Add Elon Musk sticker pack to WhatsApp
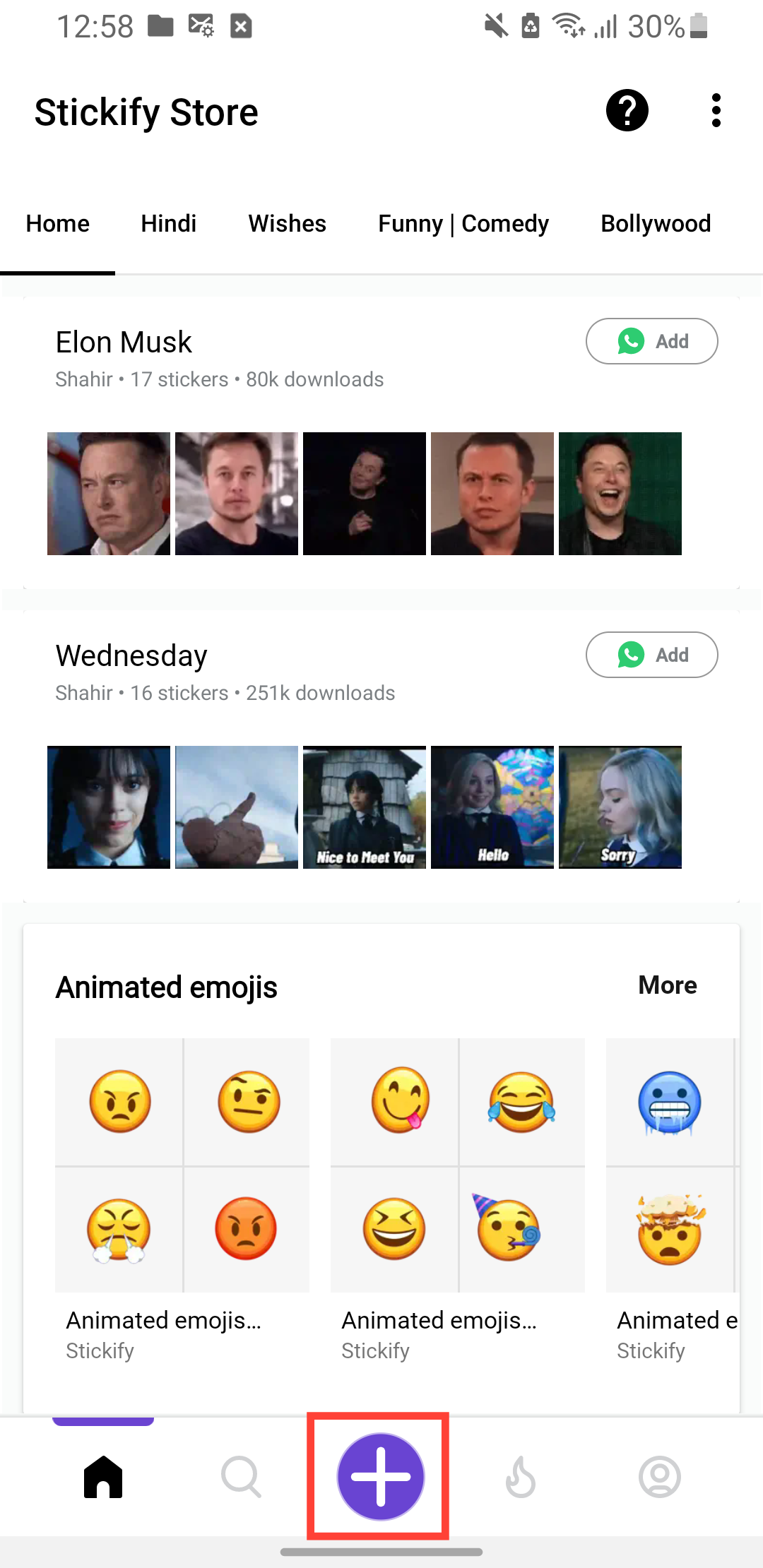The width and height of the screenshot is (763, 1568). tap(651, 342)
